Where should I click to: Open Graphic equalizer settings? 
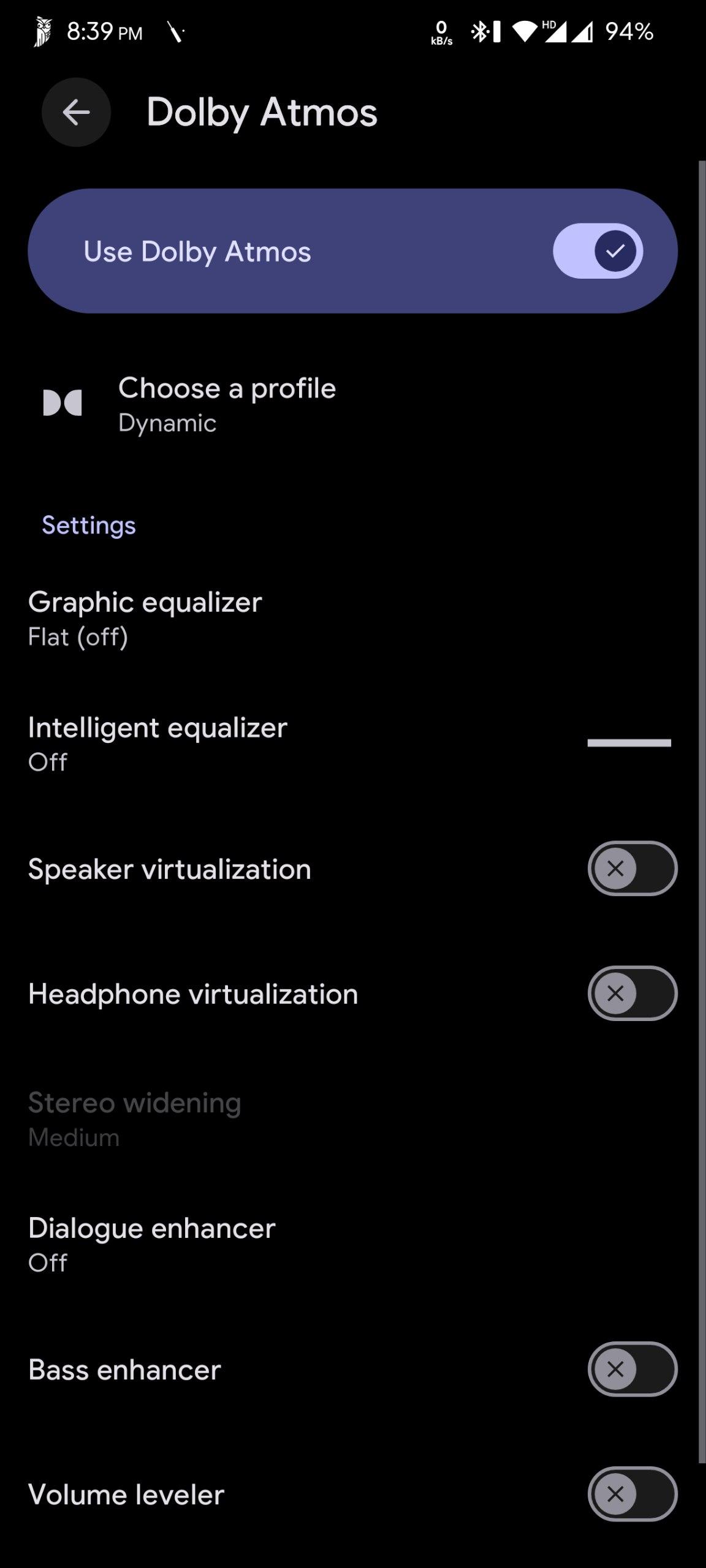point(145,619)
